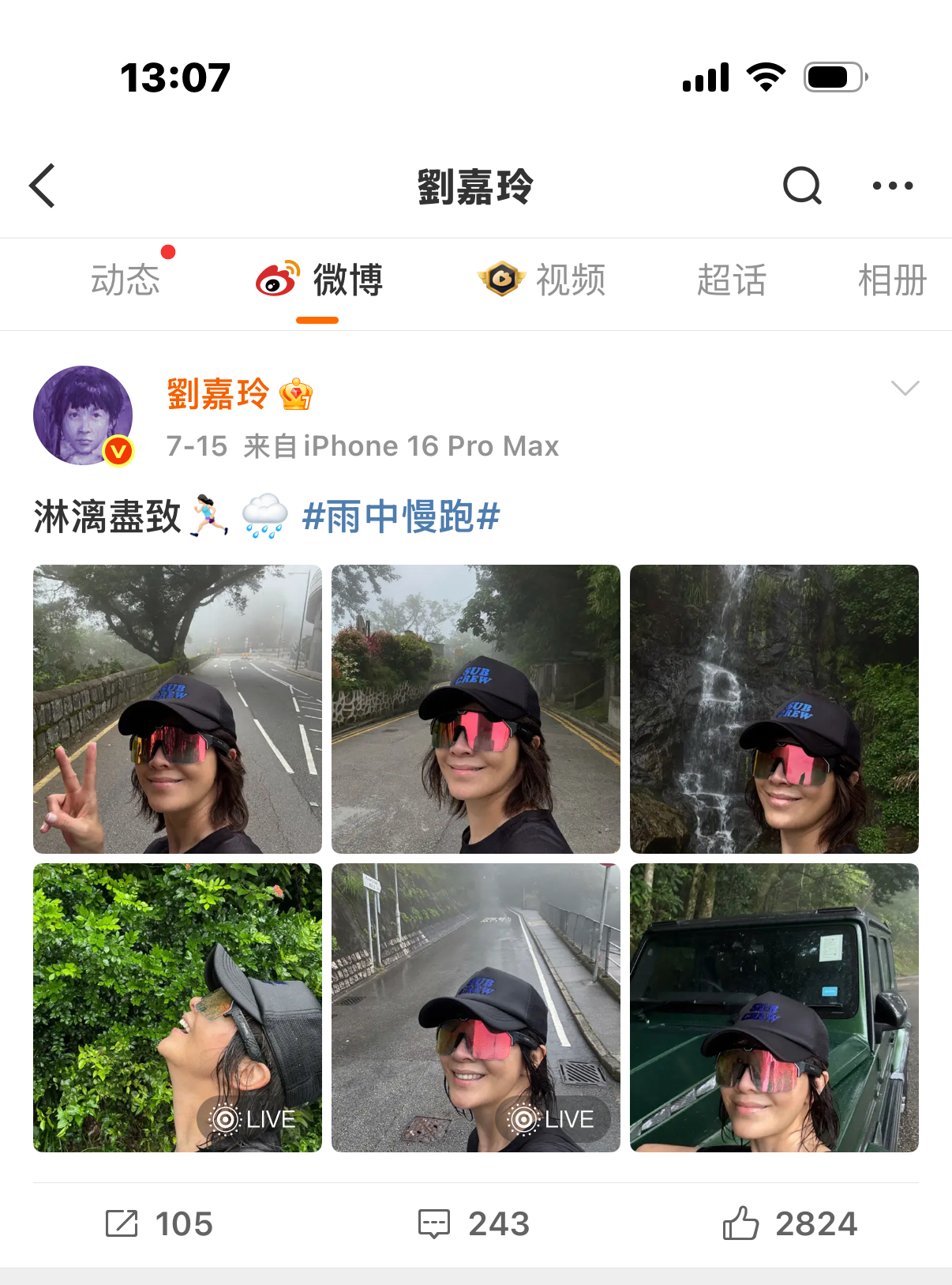Viewport: 952px width, 1285px height.
Task: Switch to the 相册 tab
Action: [892, 280]
